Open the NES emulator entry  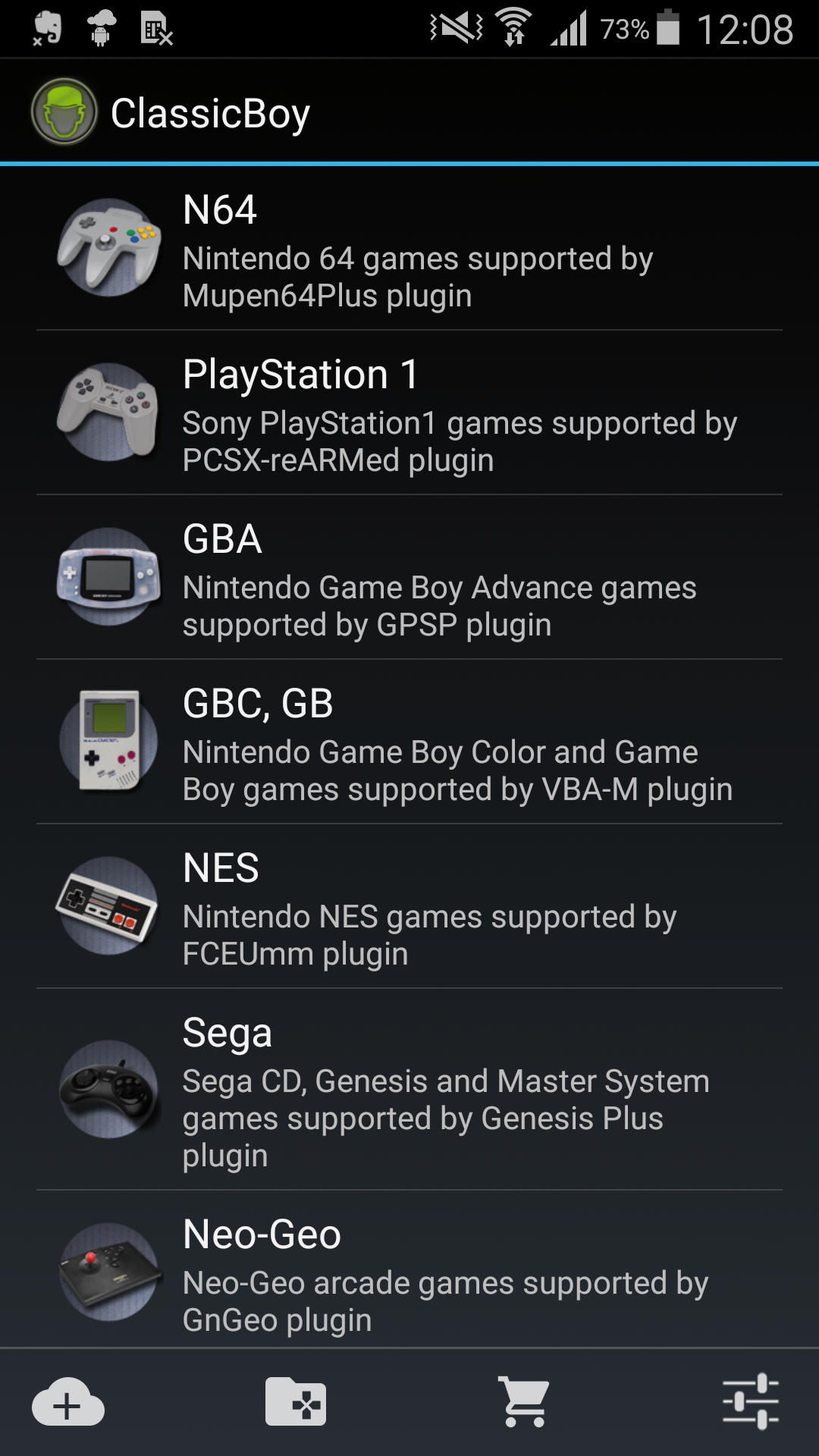coord(409,907)
